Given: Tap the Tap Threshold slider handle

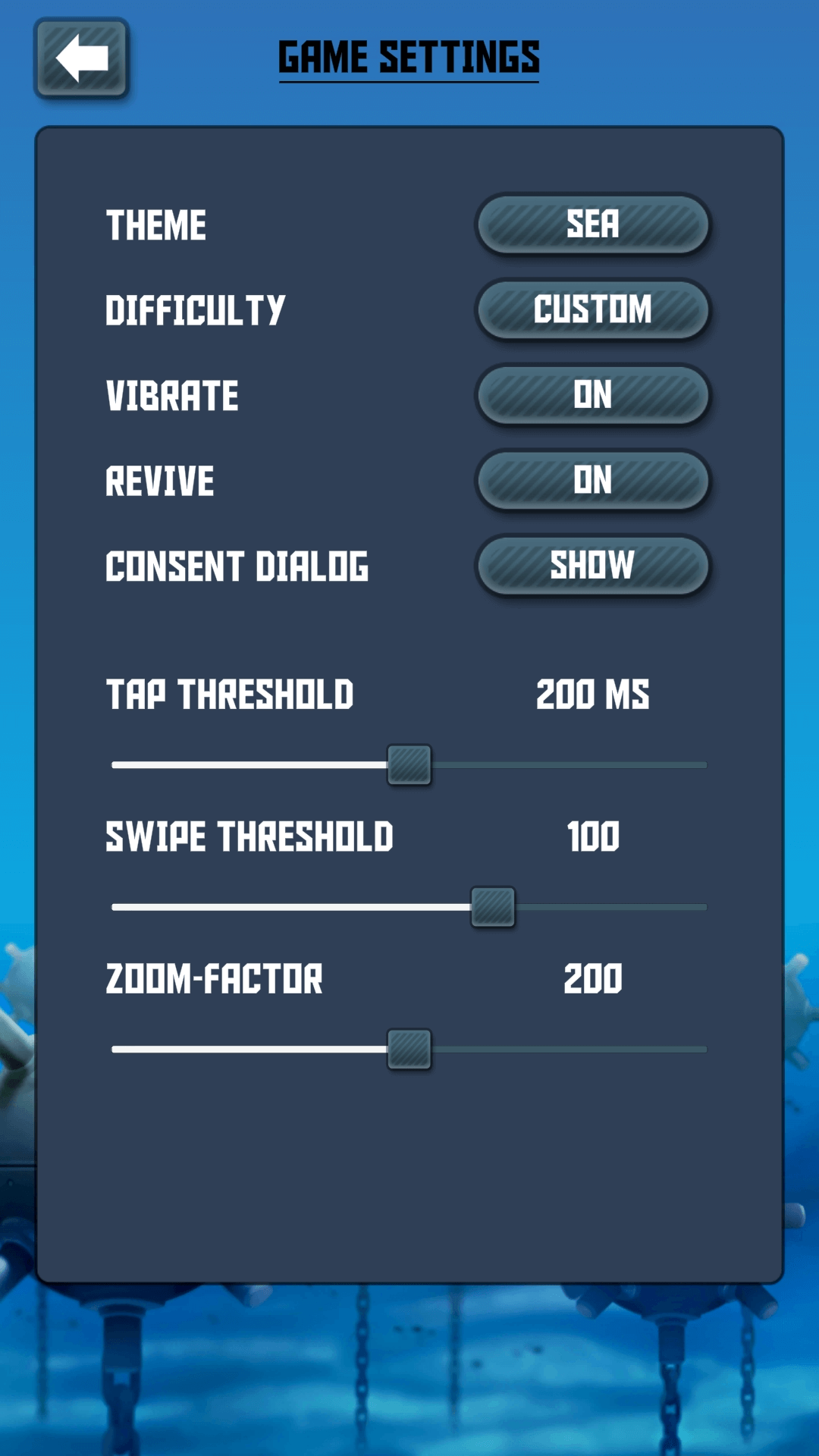Looking at the screenshot, I should (x=409, y=764).
